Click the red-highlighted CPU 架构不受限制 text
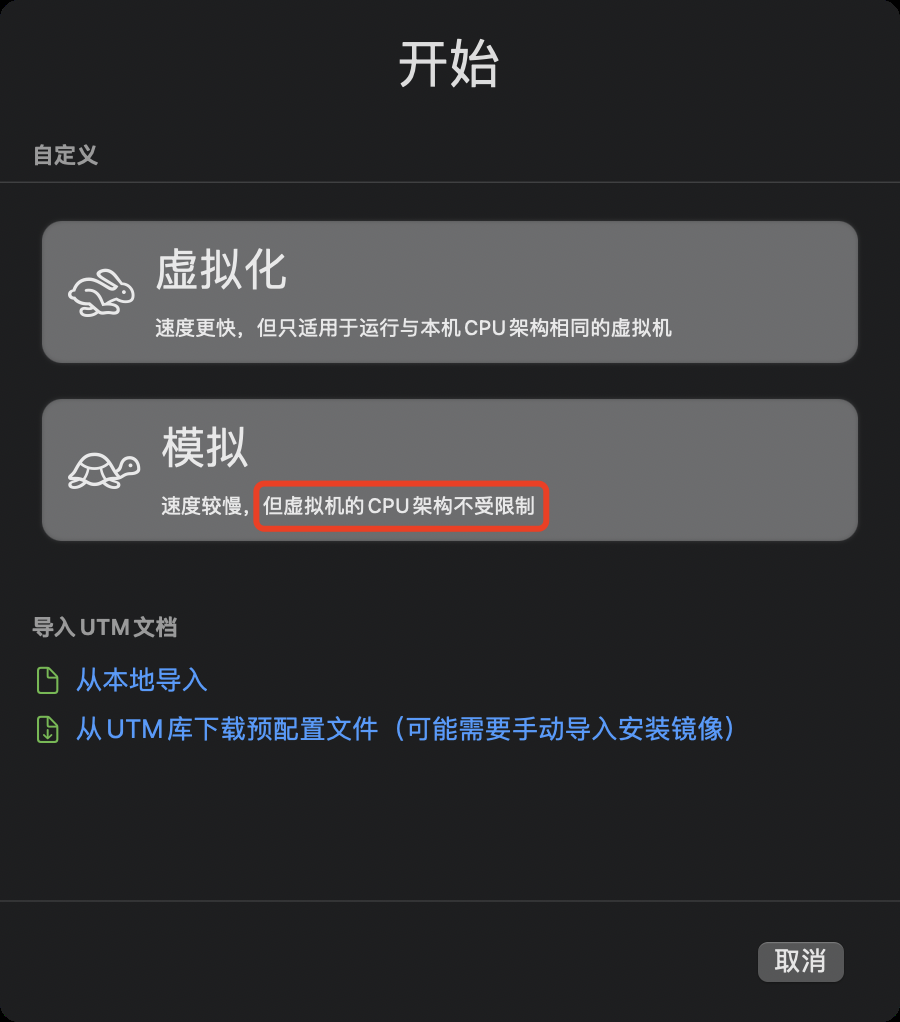The height and width of the screenshot is (1022, 900). coord(401,507)
